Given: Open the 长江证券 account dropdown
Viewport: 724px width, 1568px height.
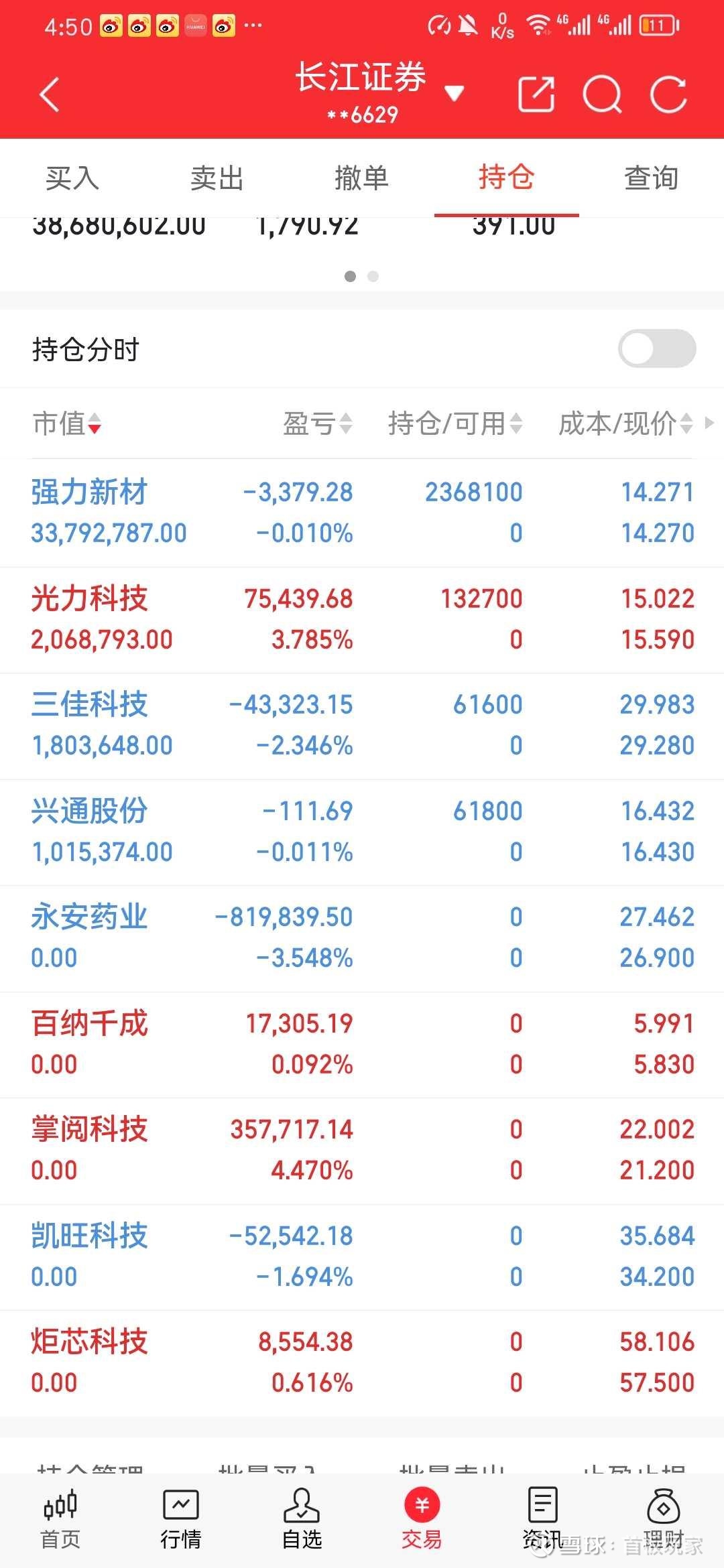Looking at the screenshot, I should pyautogui.click(x=455, y=93).
